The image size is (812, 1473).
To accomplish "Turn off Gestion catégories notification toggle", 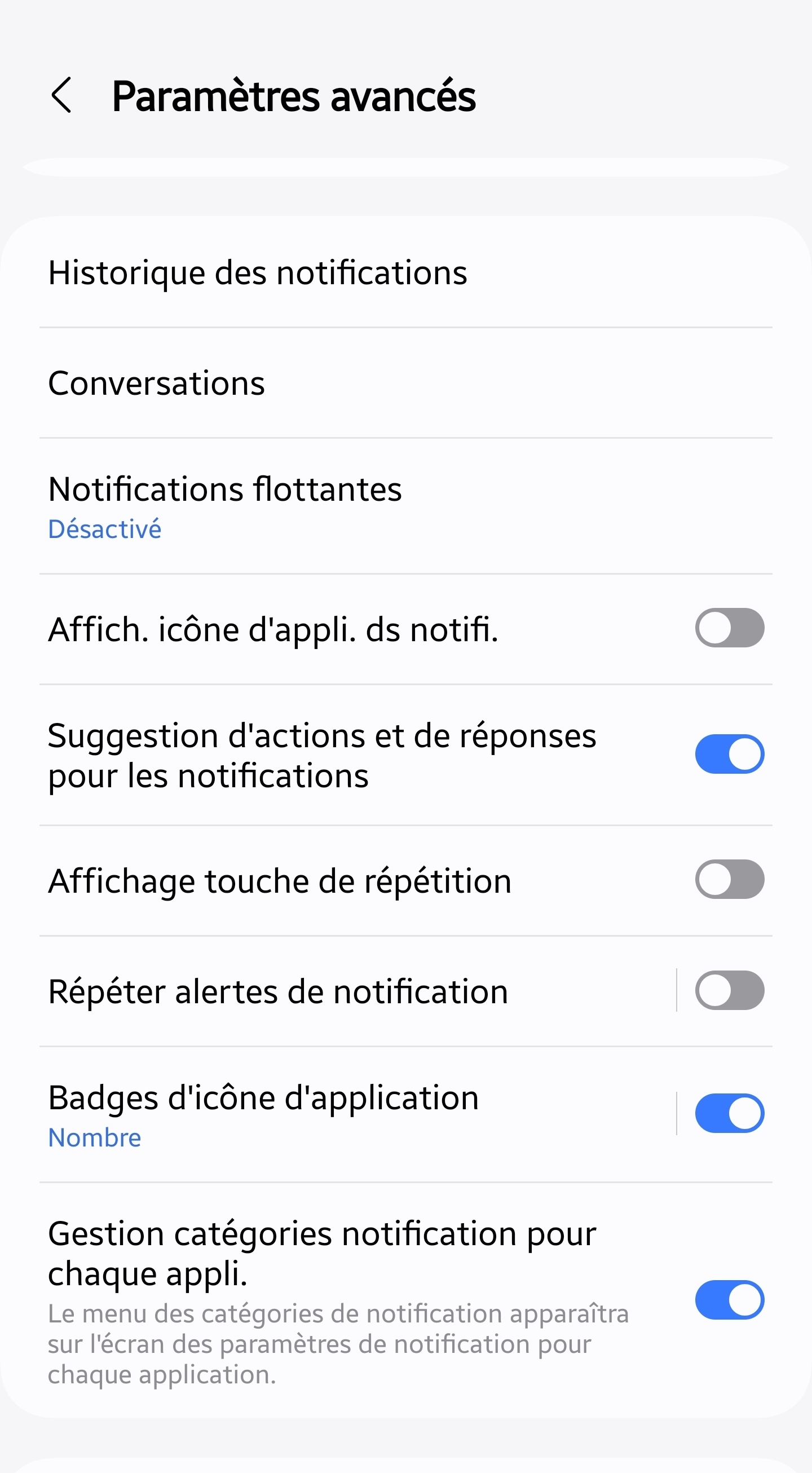I will [729, 1299].
